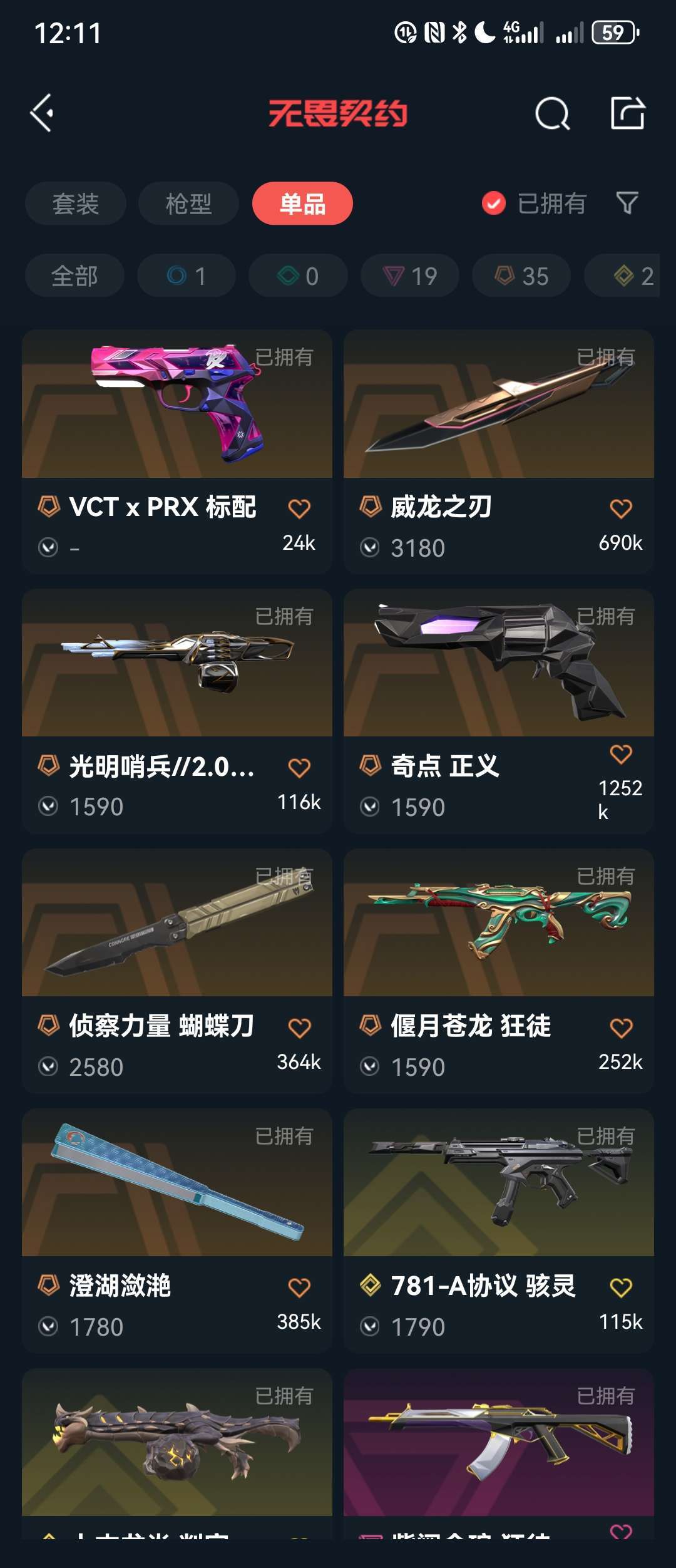Enable the purple rarity filter showing 19

pyautogui.click(x=410, y=276)
